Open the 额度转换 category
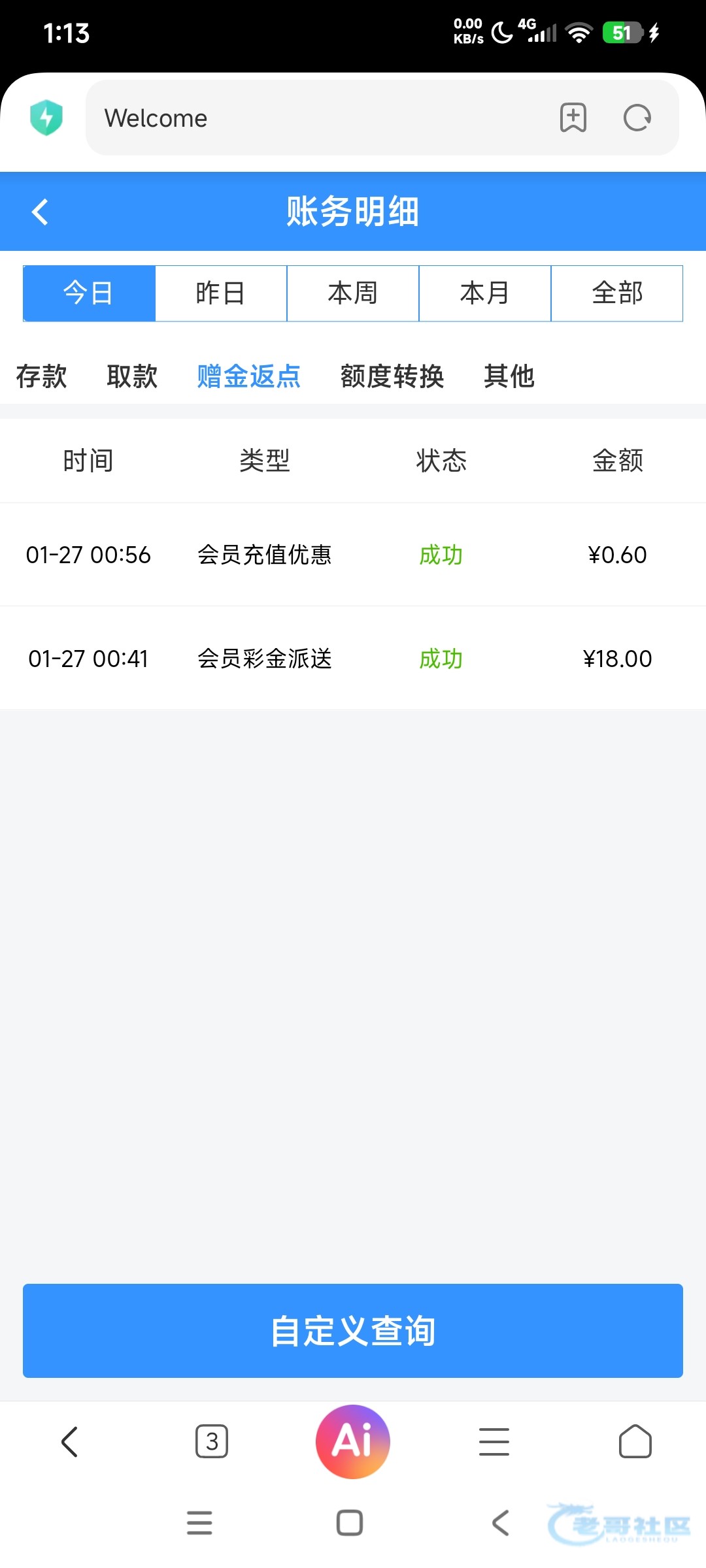This screenshot has width=706, height=1568. point(392,376)
